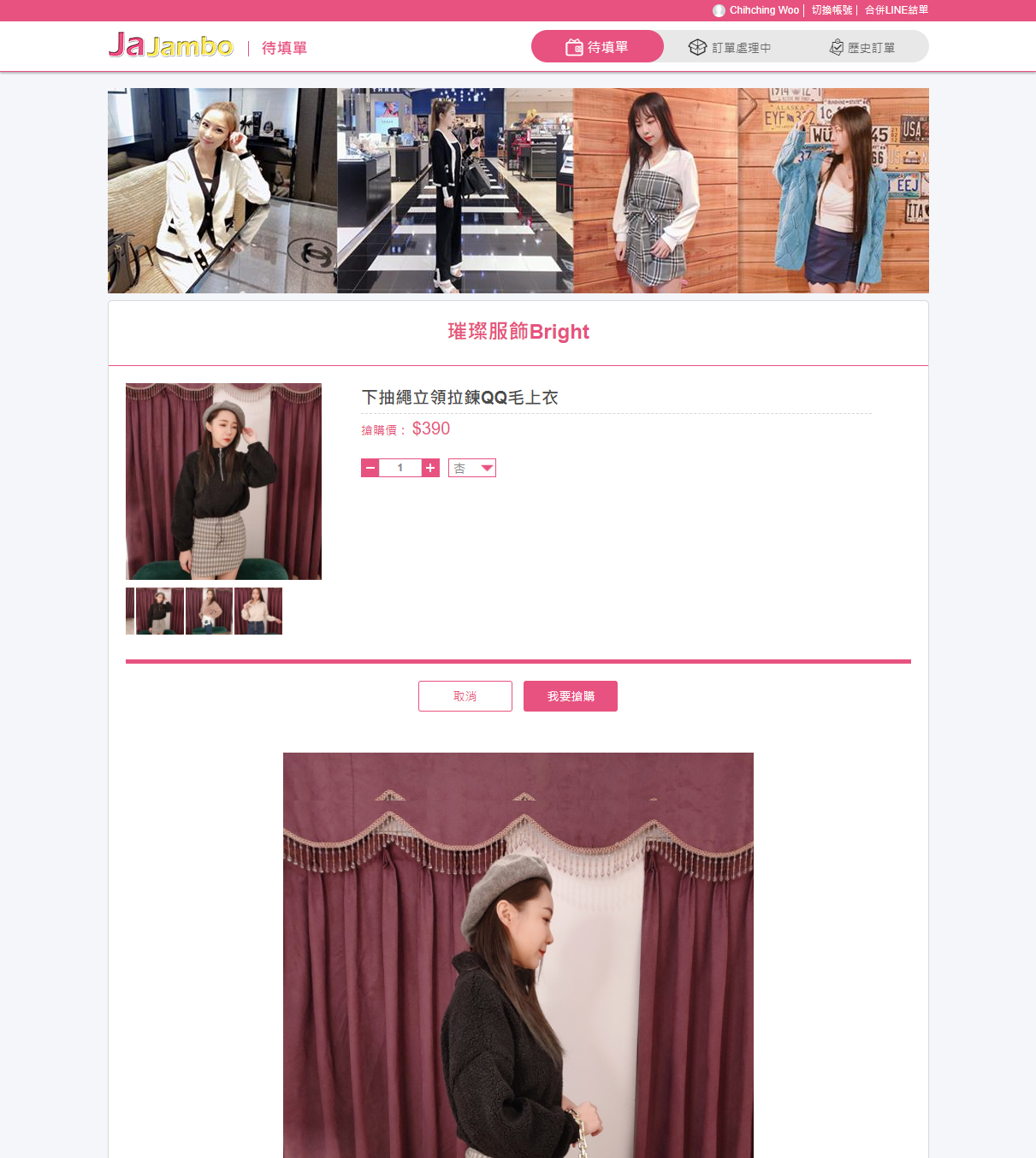Increase quantity with the plus button
1036x1158 pixels.
[x=430, y=468]
